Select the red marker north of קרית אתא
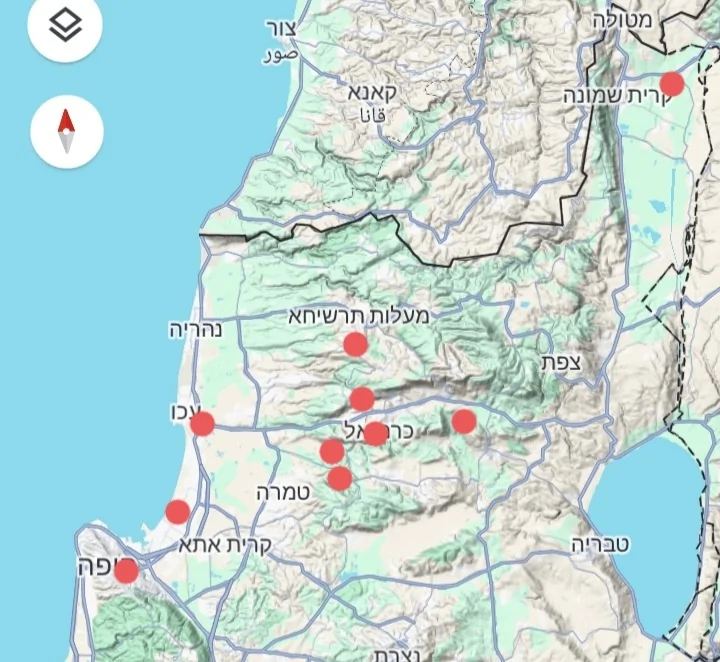This screenshot has width=720, height=662. (178, 512)
